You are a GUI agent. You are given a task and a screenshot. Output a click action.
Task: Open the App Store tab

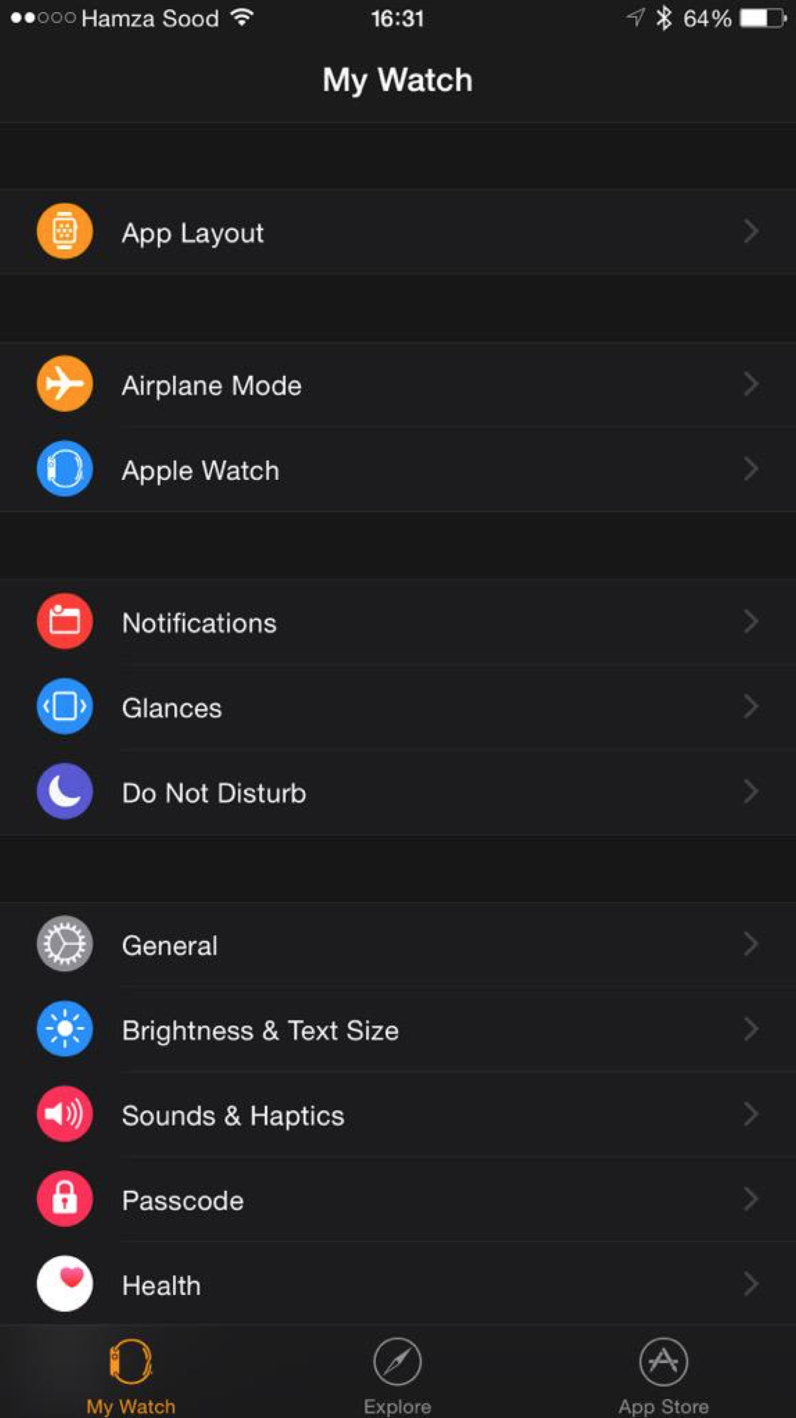click(x=663, y=1373)
